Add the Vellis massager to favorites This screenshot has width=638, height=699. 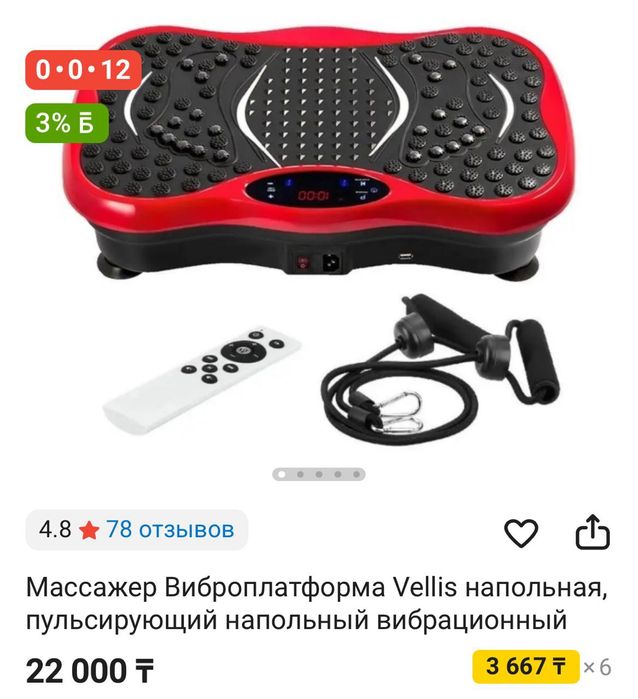coord(521,533)
